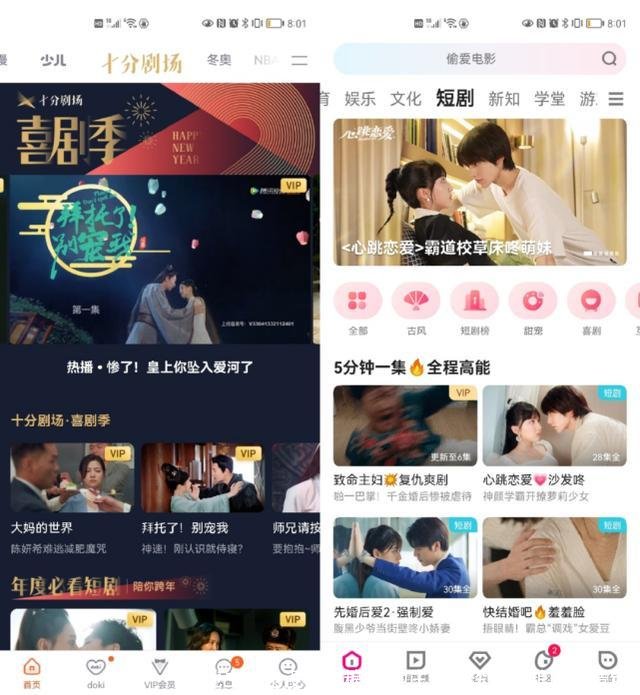The height and width of the screenshot is (695, 640).
Task: Tap the 全部 category icon
Action: (x=358, y=305)
